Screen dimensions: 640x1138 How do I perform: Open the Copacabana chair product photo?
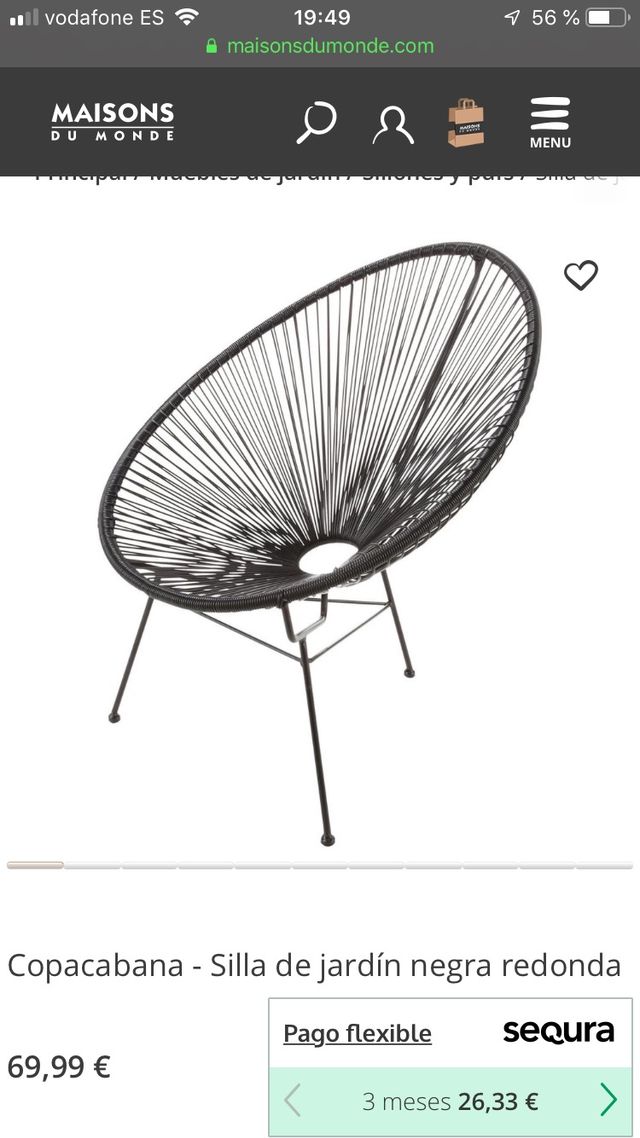[x=320, y=530]
